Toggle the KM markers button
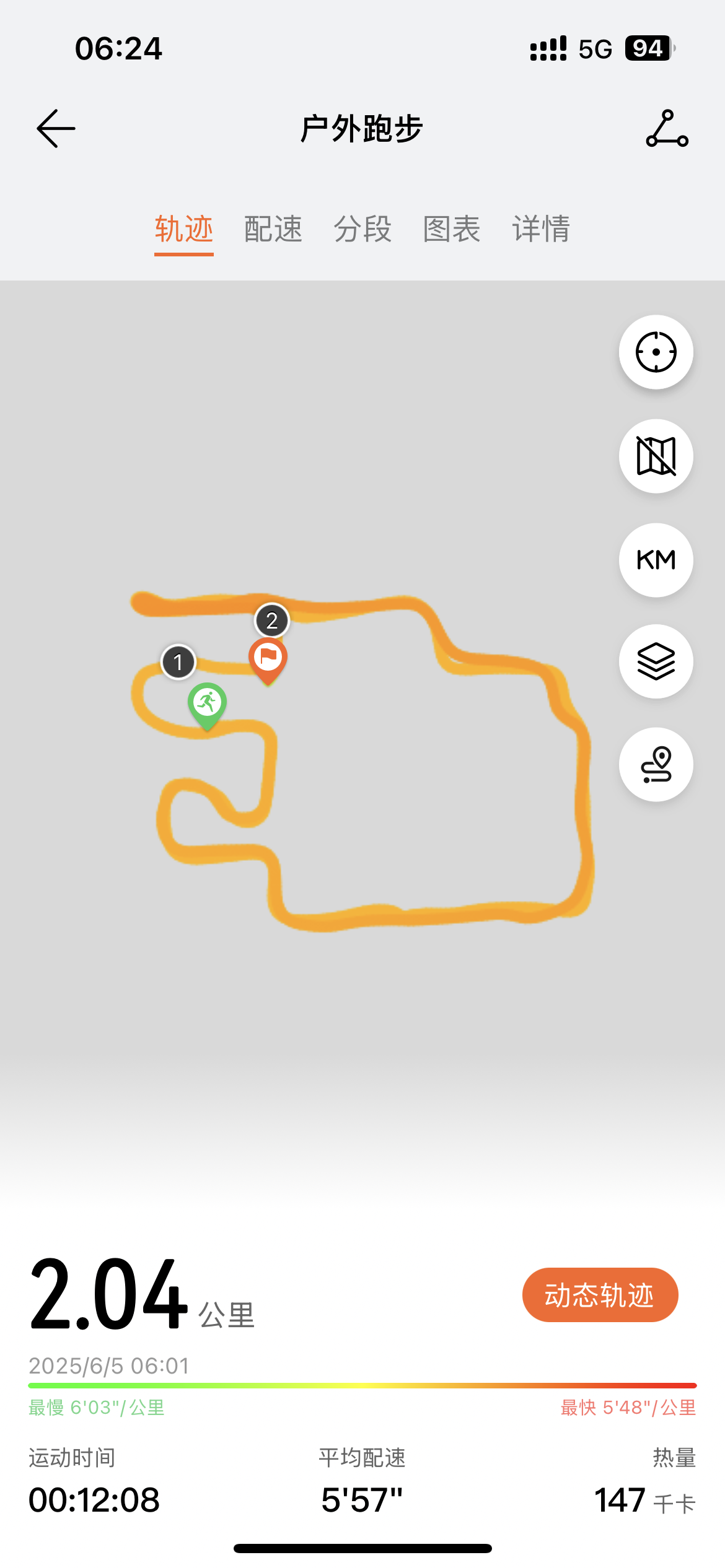Screen dimensions: 725x1568 pos(656,560)
